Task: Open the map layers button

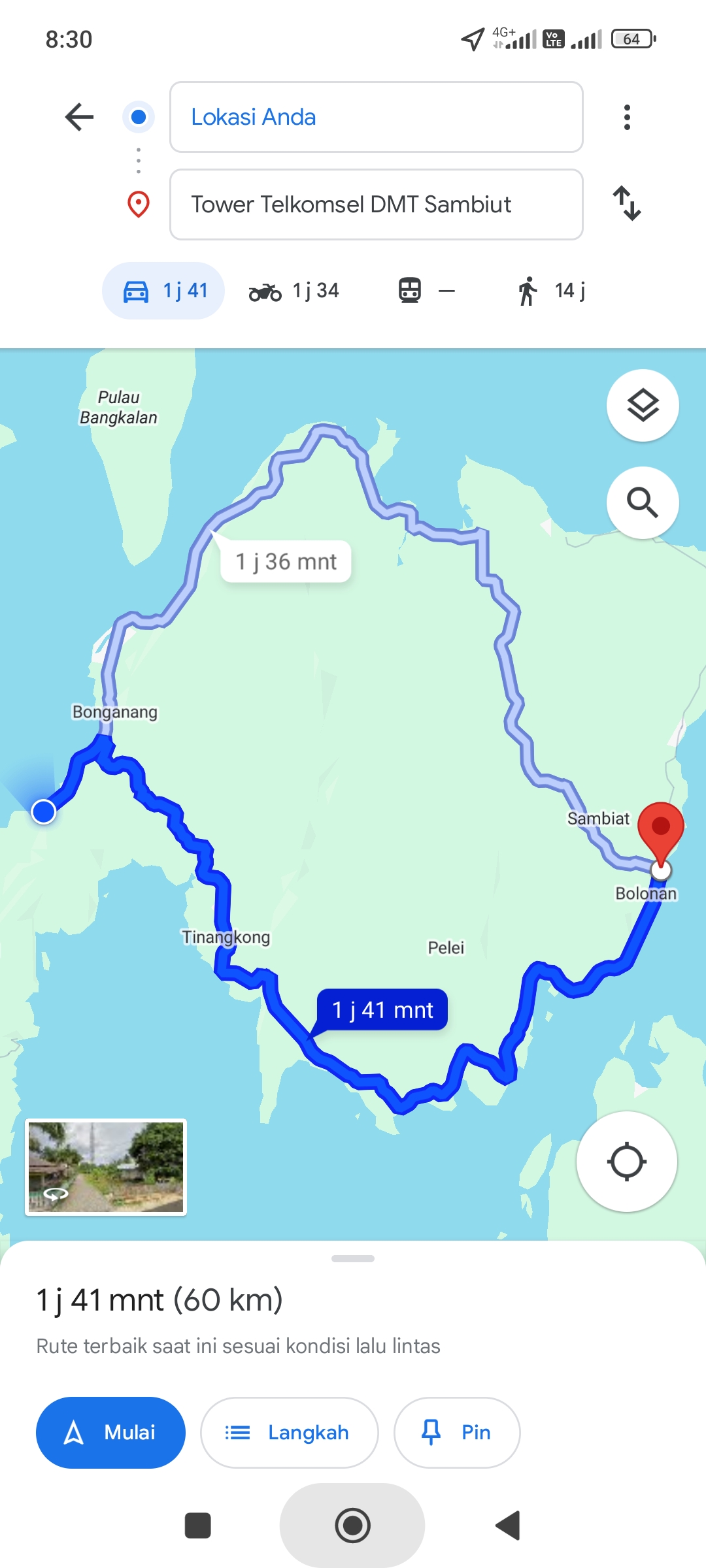Action: (643, 406)
